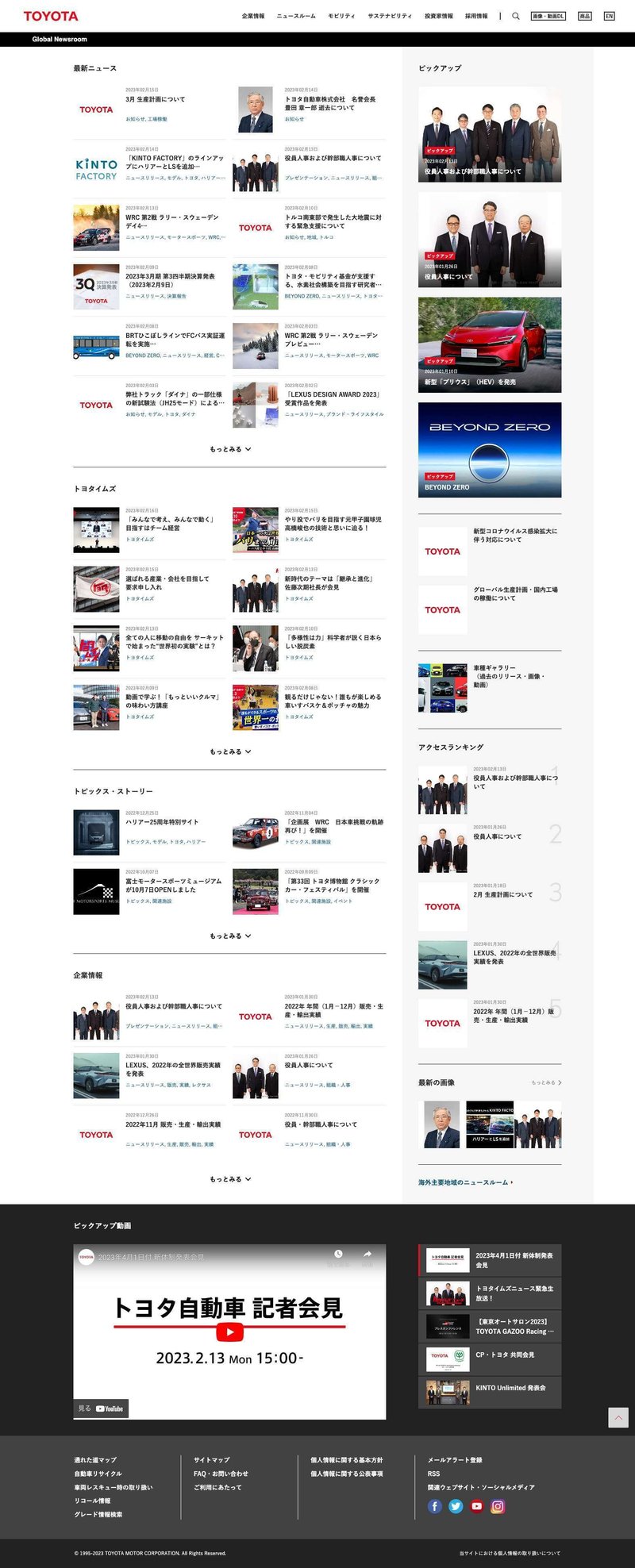Open サイトマップ footer link
The height and width of the screenshot is (1568, 635).
click(211, 1460)
